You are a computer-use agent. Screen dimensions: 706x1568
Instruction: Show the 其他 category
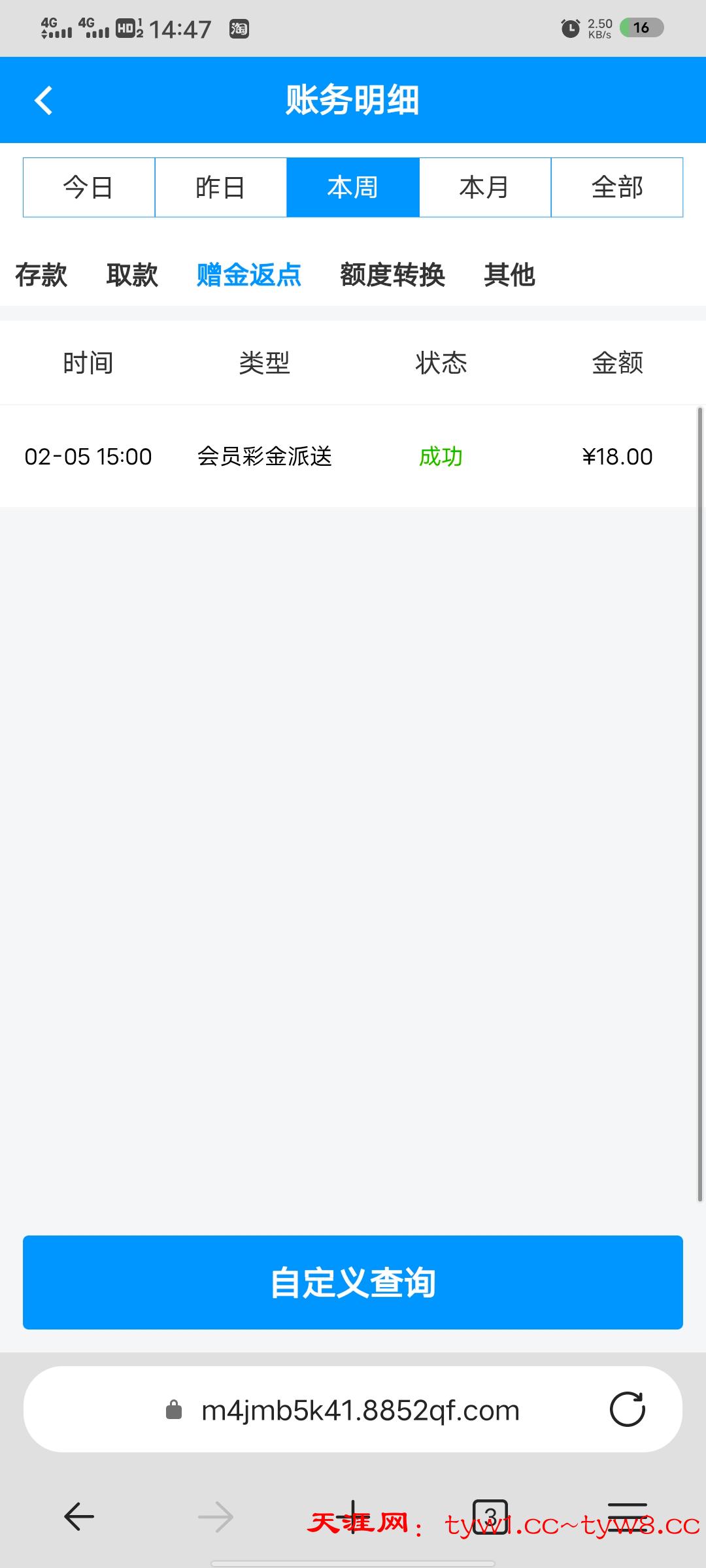pos(509,275)
